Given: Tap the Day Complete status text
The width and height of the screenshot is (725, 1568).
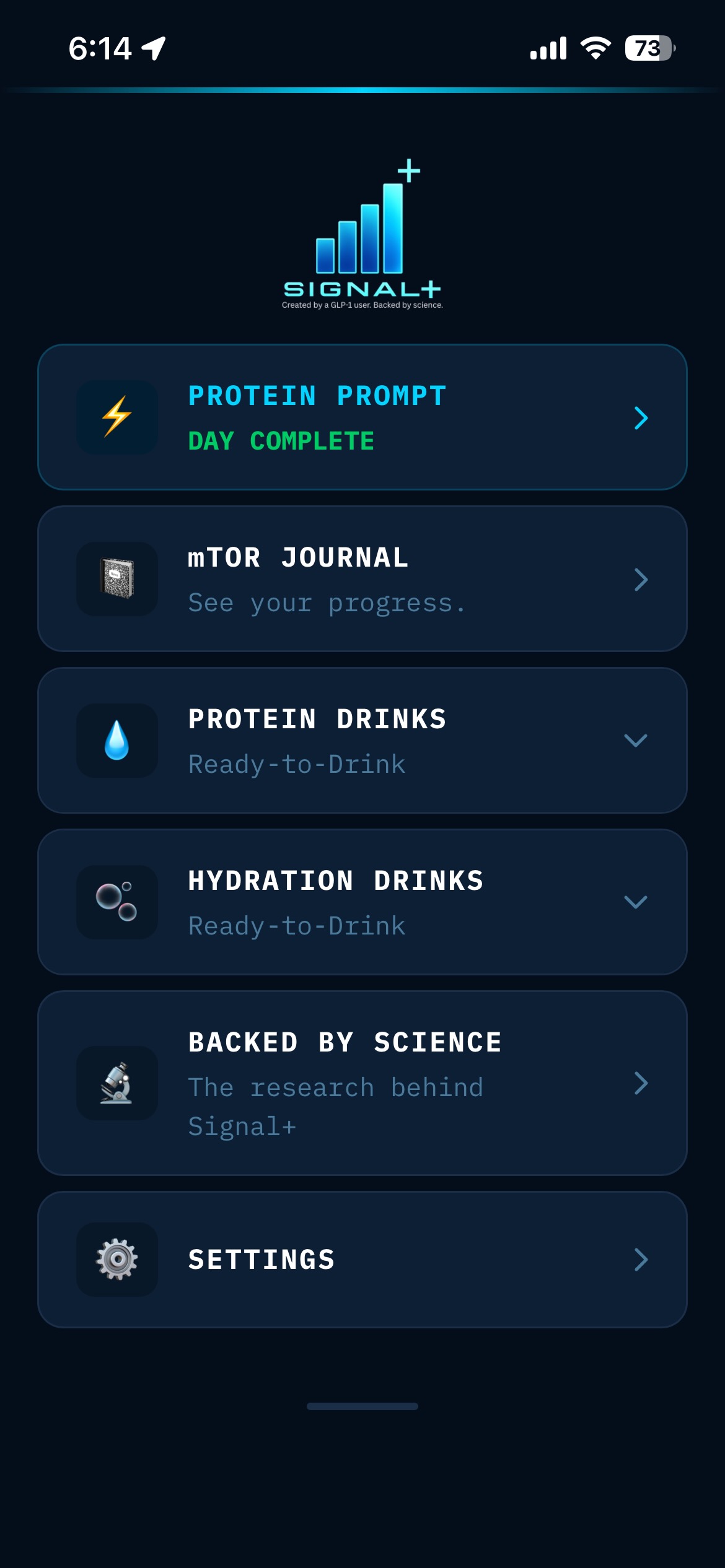Looking at the screenshot, I should pos(279,441).
